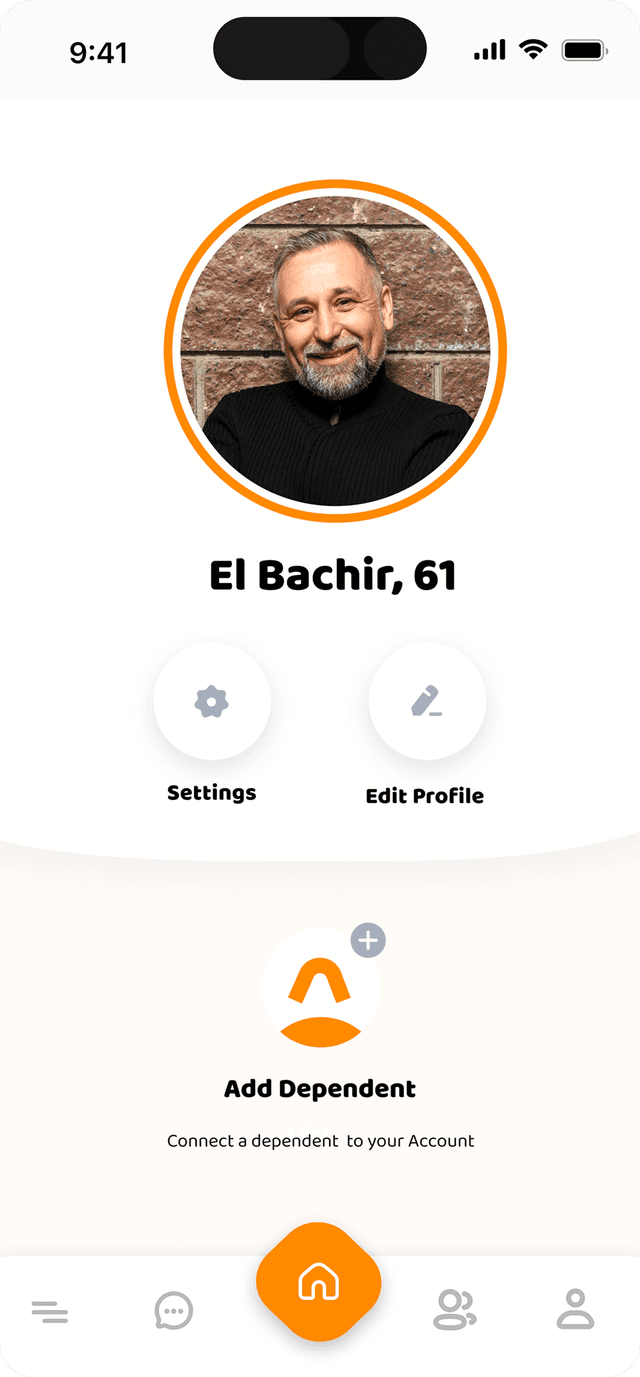Open the menu lines tab

[50, 1311]
